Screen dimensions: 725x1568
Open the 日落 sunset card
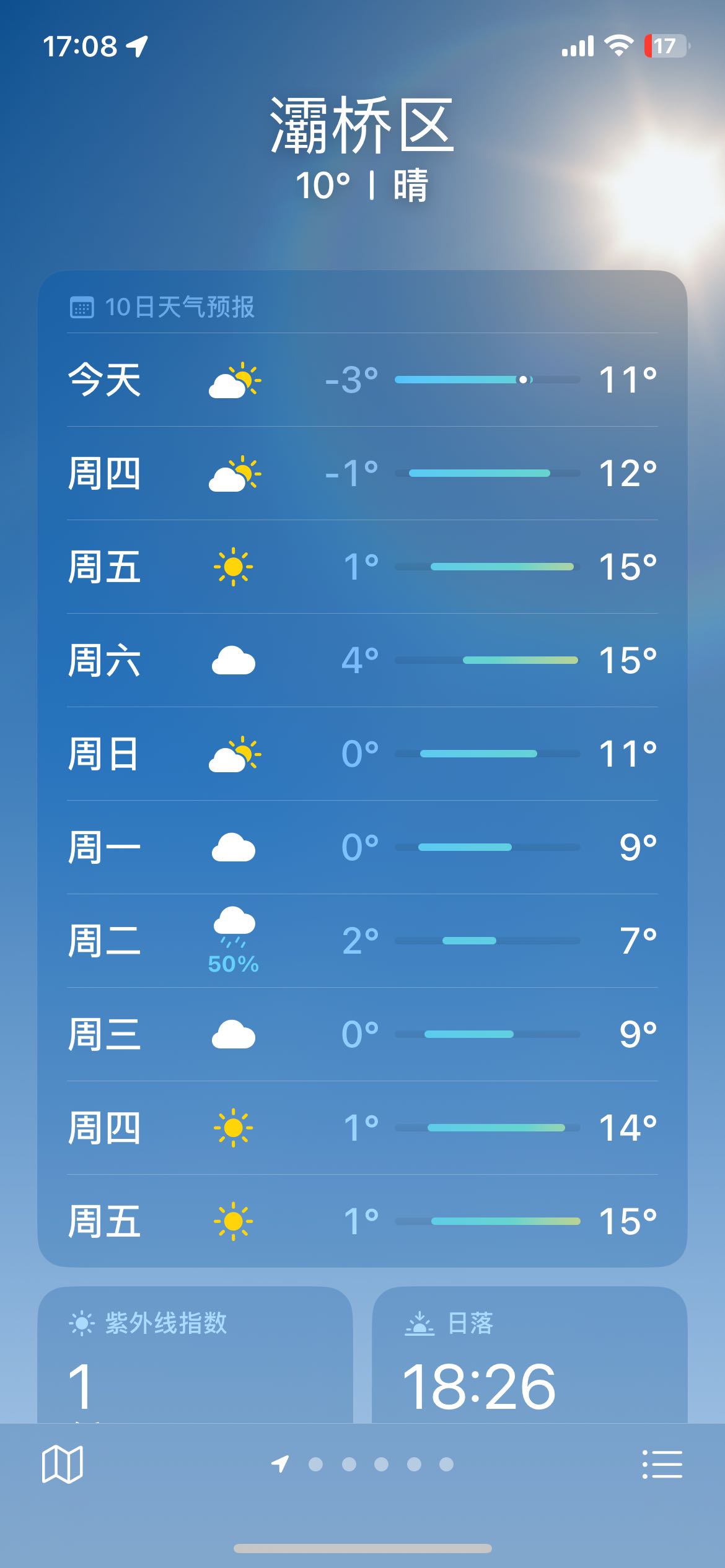(x=530, y=1355)
